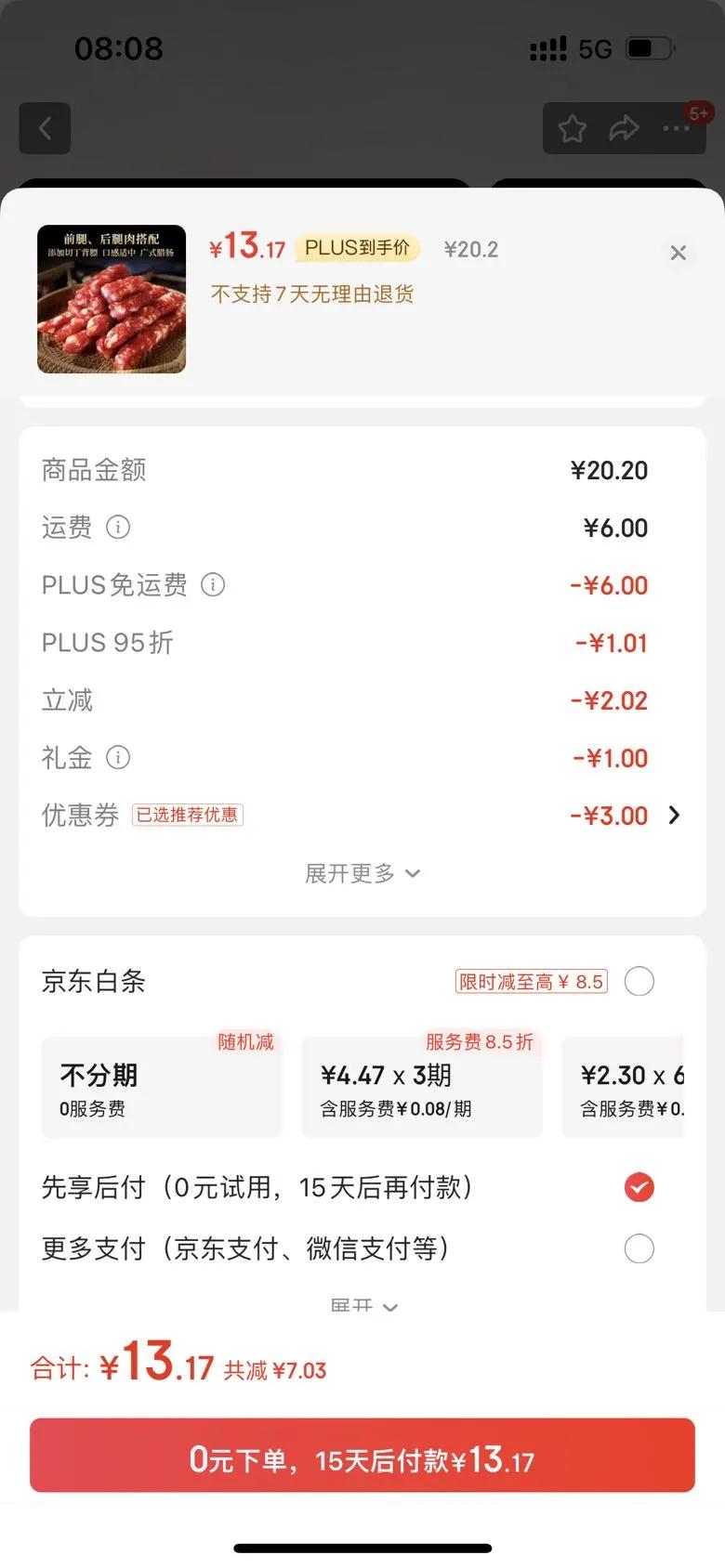
Task: Open the three-dot overflow menu
Action: click(x=677, y=128)
